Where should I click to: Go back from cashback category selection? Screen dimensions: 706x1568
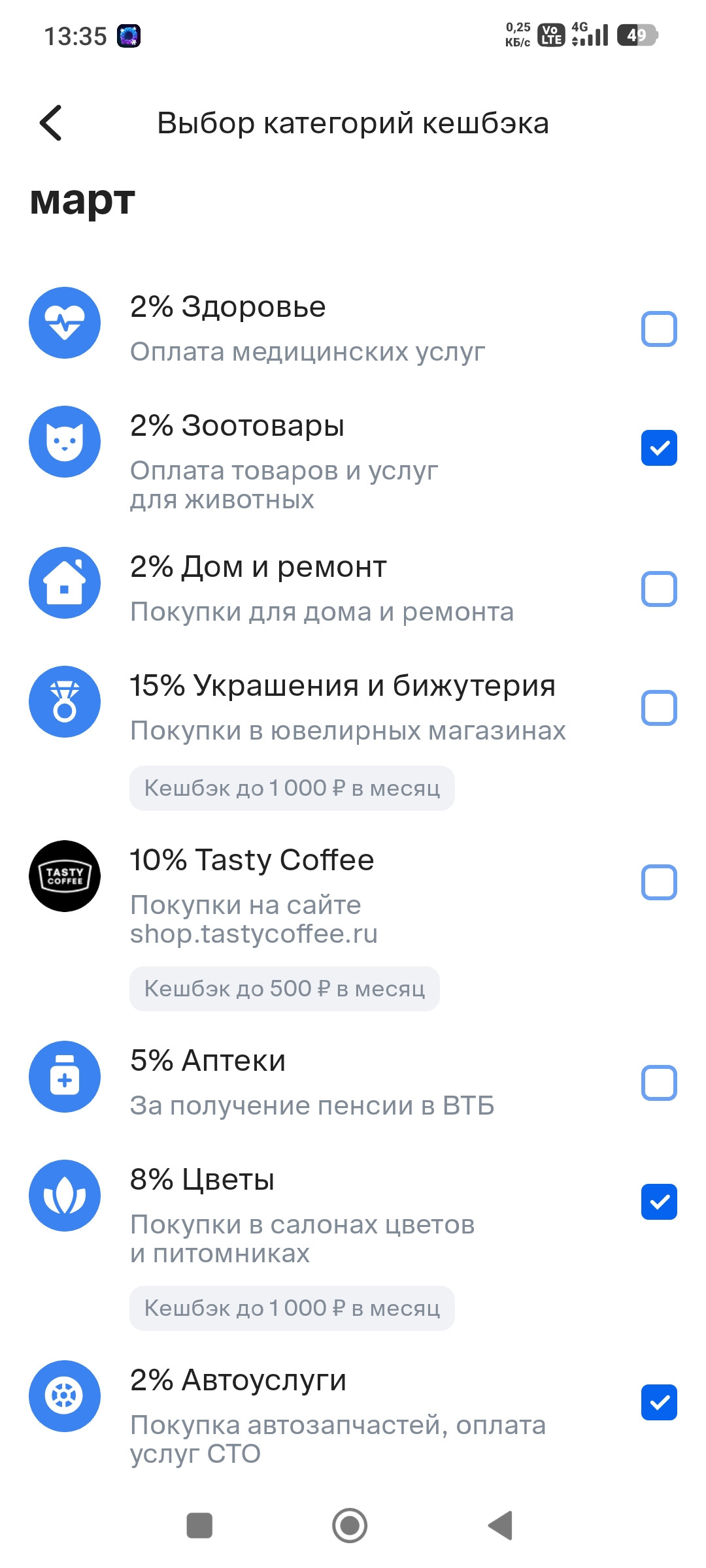51,123
